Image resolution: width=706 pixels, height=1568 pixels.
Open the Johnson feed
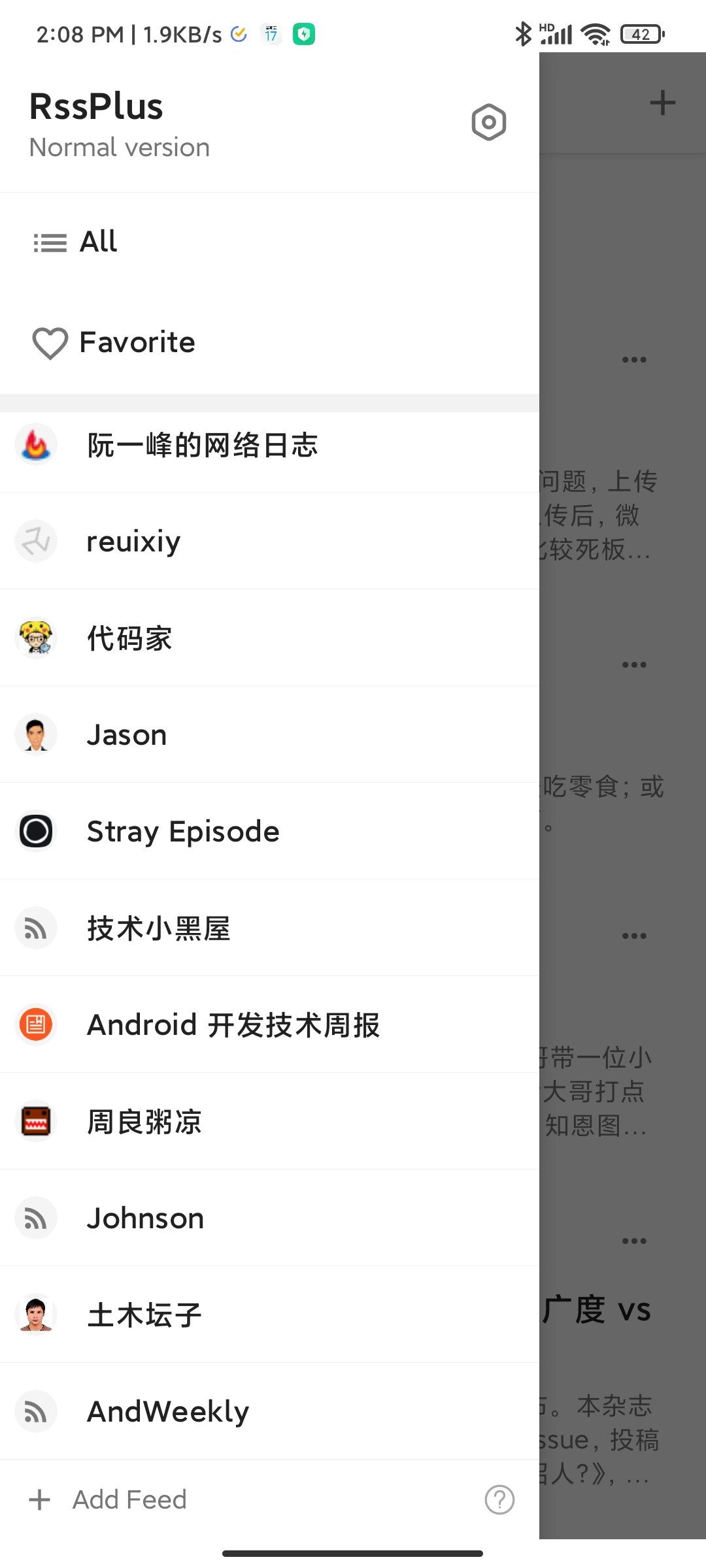tap(145, 1218)
